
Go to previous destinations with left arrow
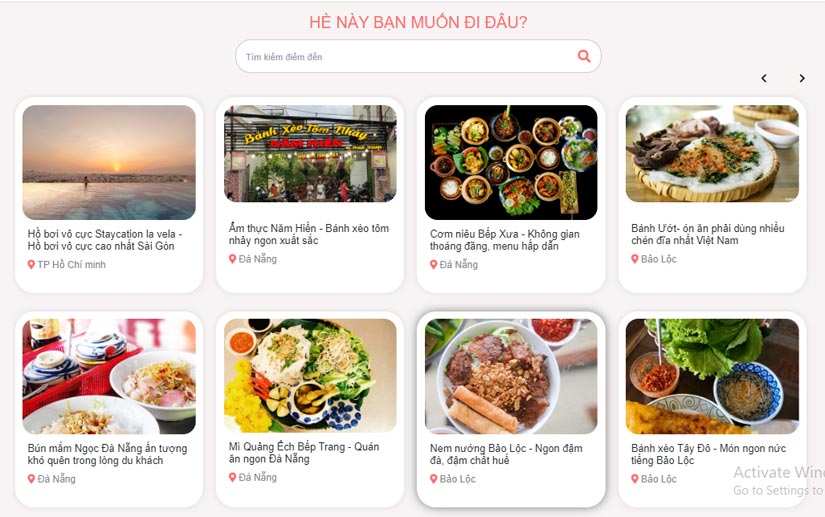764,78
